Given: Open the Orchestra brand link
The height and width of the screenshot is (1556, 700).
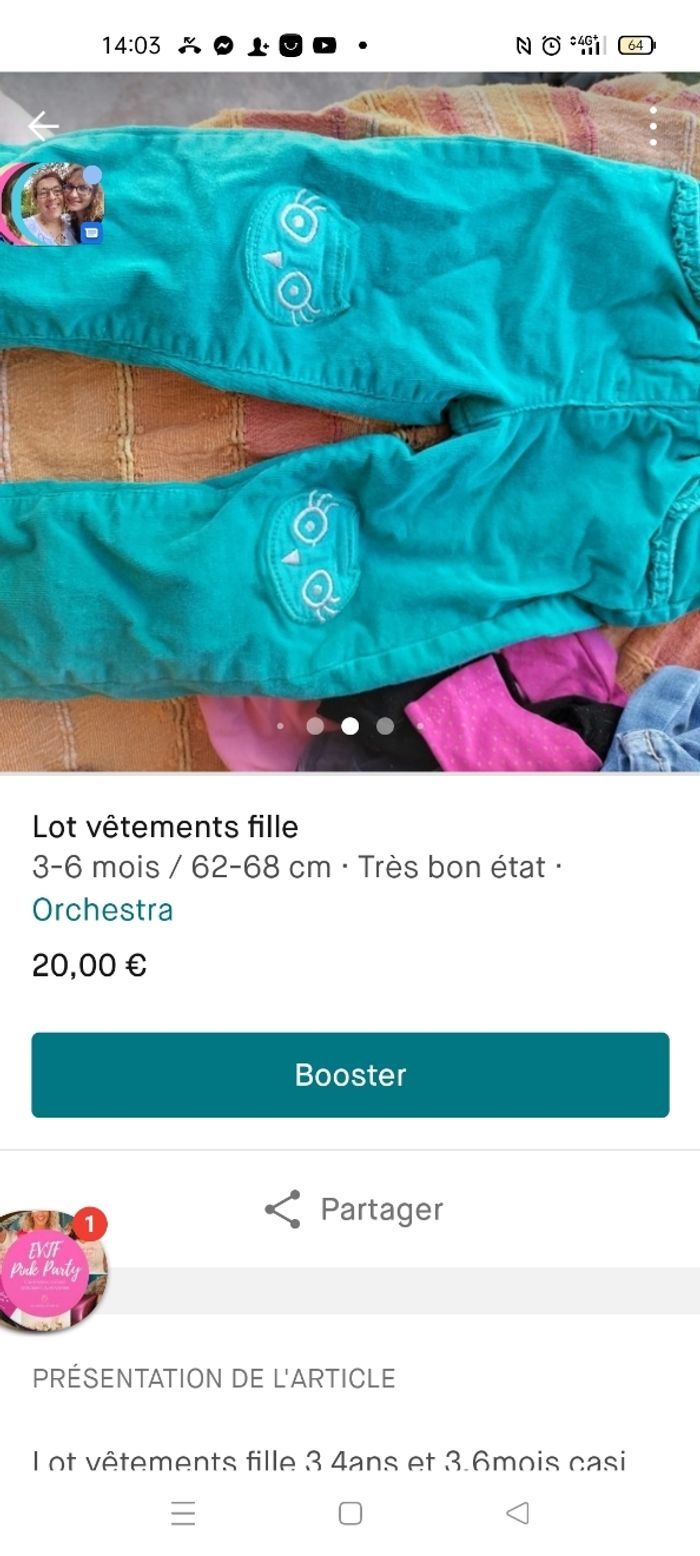Looking at the screenshot, I should click(102, 909).
